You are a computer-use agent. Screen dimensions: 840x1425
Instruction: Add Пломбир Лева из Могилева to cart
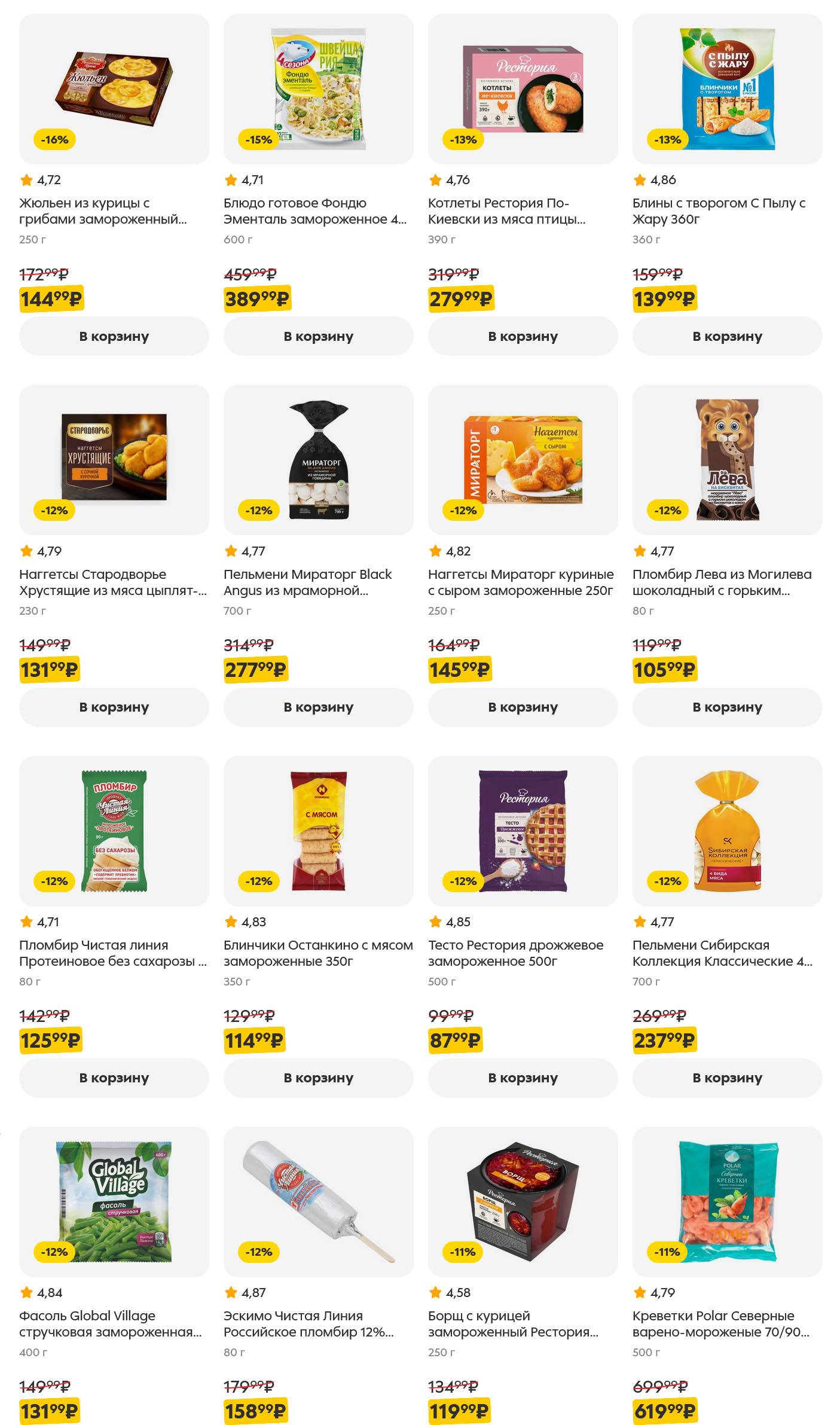[x=727, y=707]
